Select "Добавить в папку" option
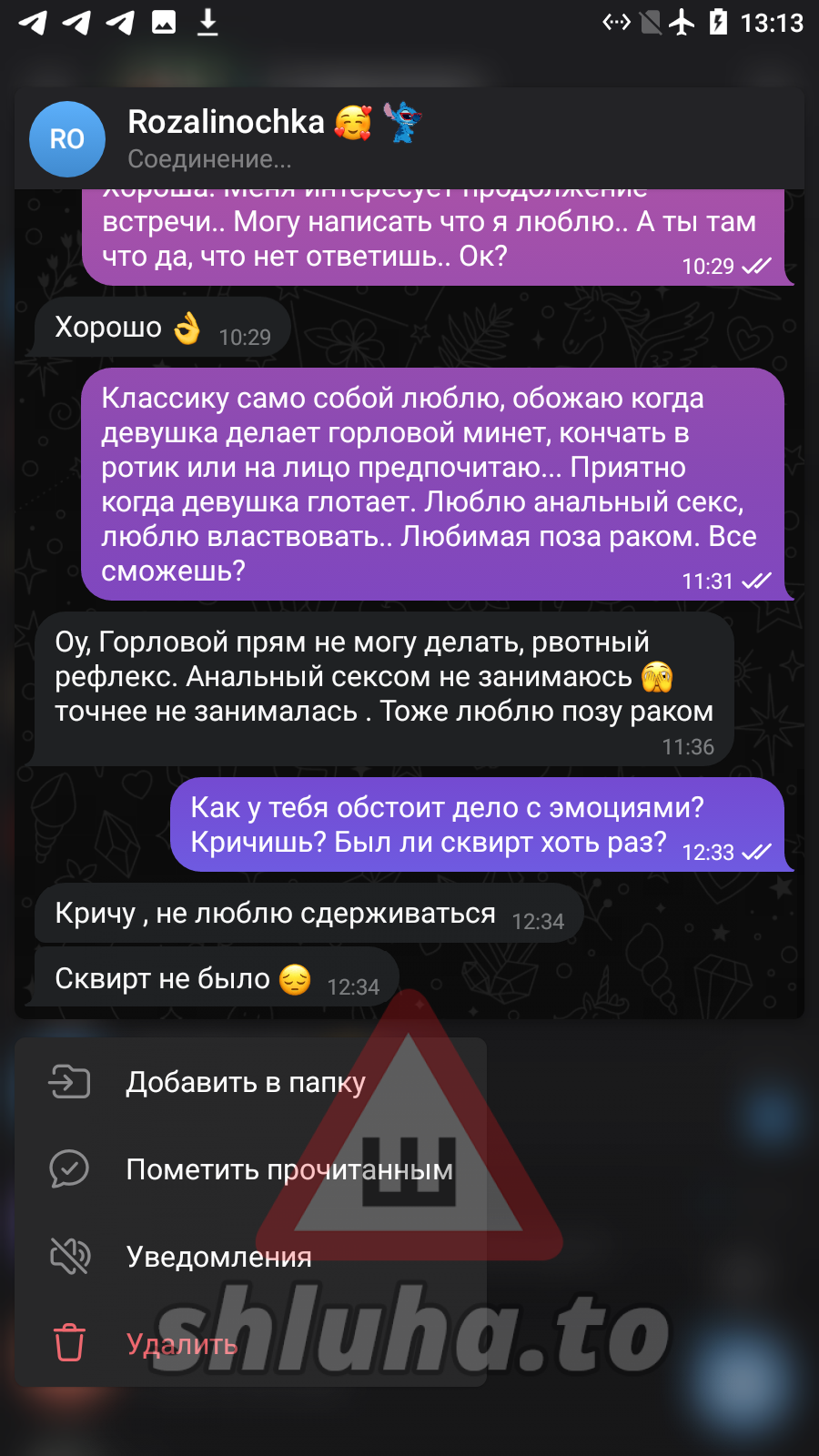This screenshot has height=1456, width=819. [246, 1082]
